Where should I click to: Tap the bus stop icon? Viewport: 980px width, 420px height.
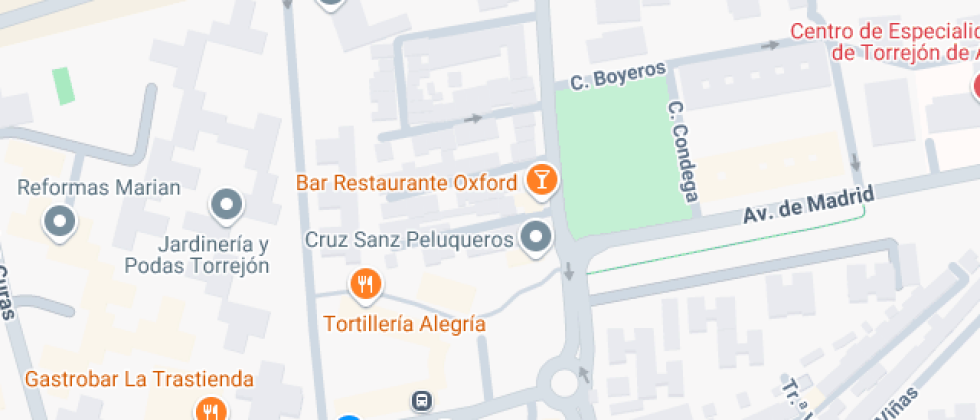(423, 401)
